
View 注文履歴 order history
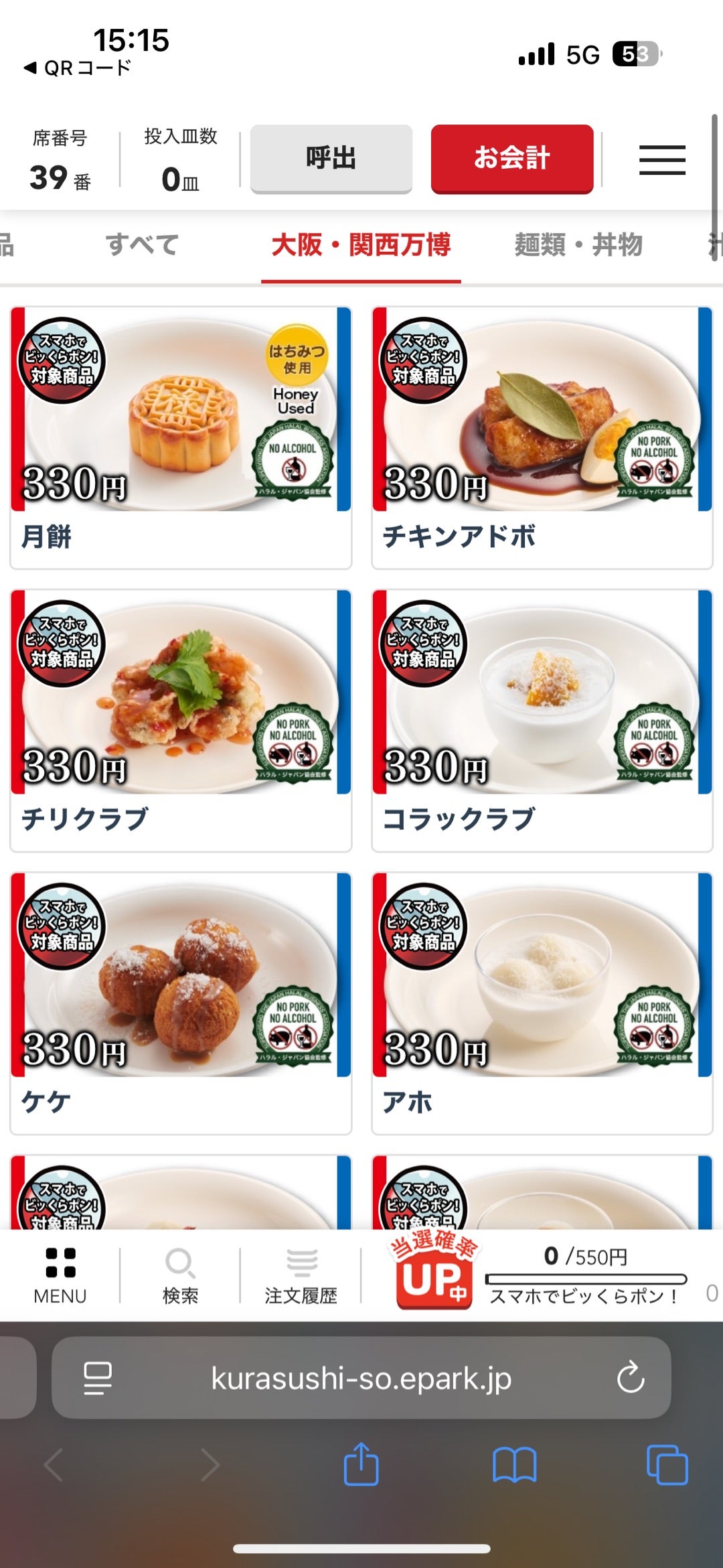pyautogui.click(x=301, y=1275)
